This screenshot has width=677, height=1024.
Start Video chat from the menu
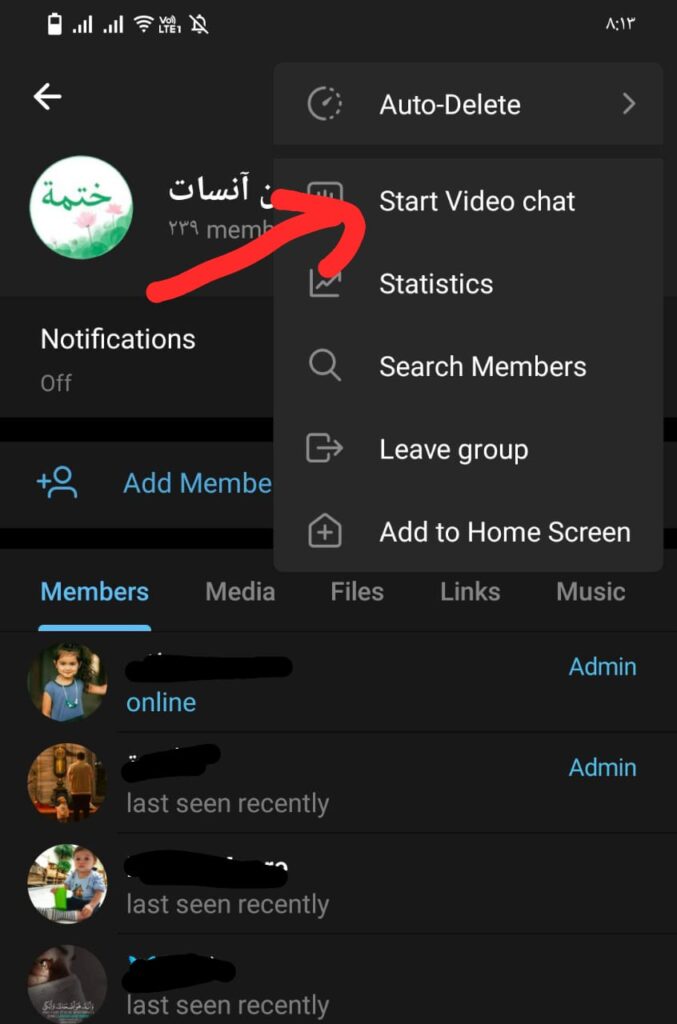click(x=476, y=201)
